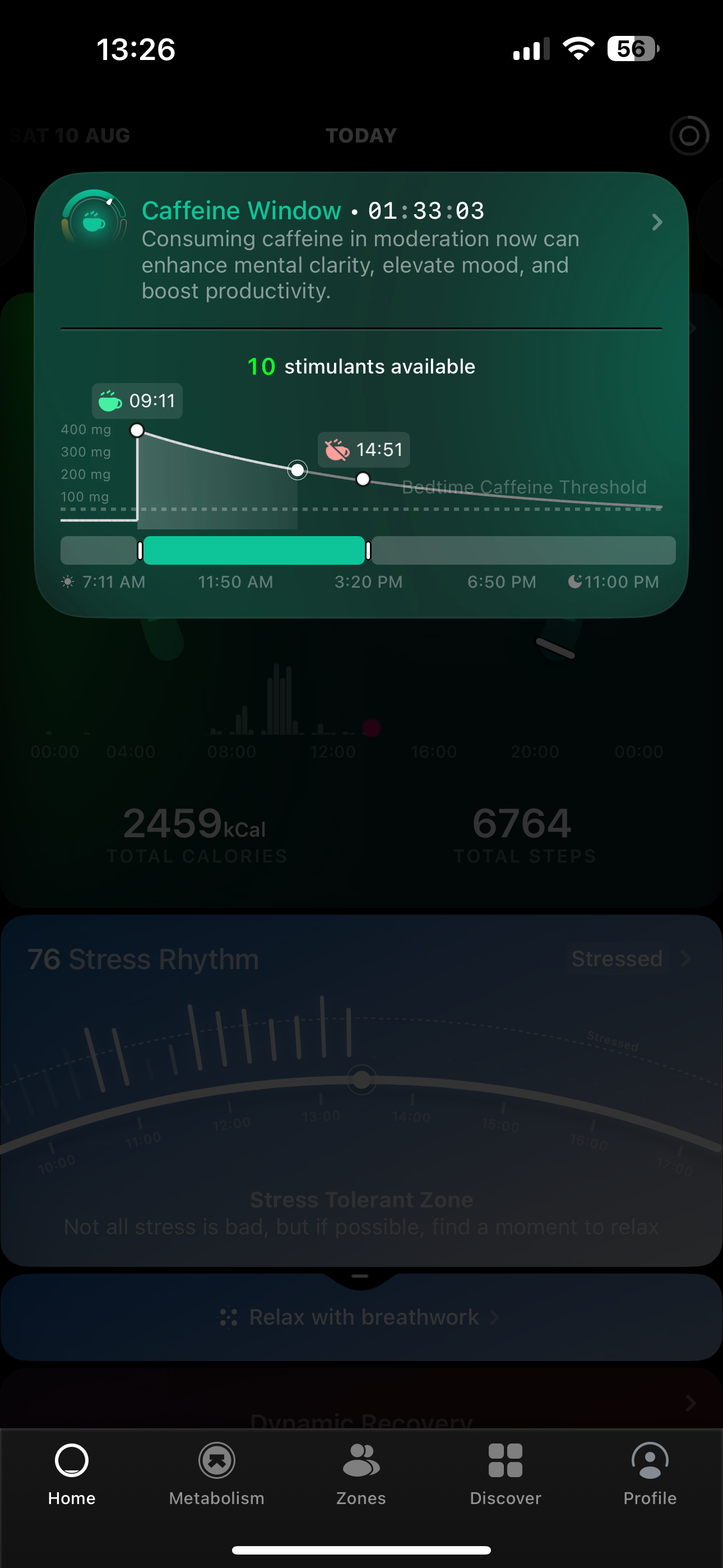Screen dimensions: 723x1568
Task: Click the crescent moon icon beside 11:00 PM
Action: point(574,582)
